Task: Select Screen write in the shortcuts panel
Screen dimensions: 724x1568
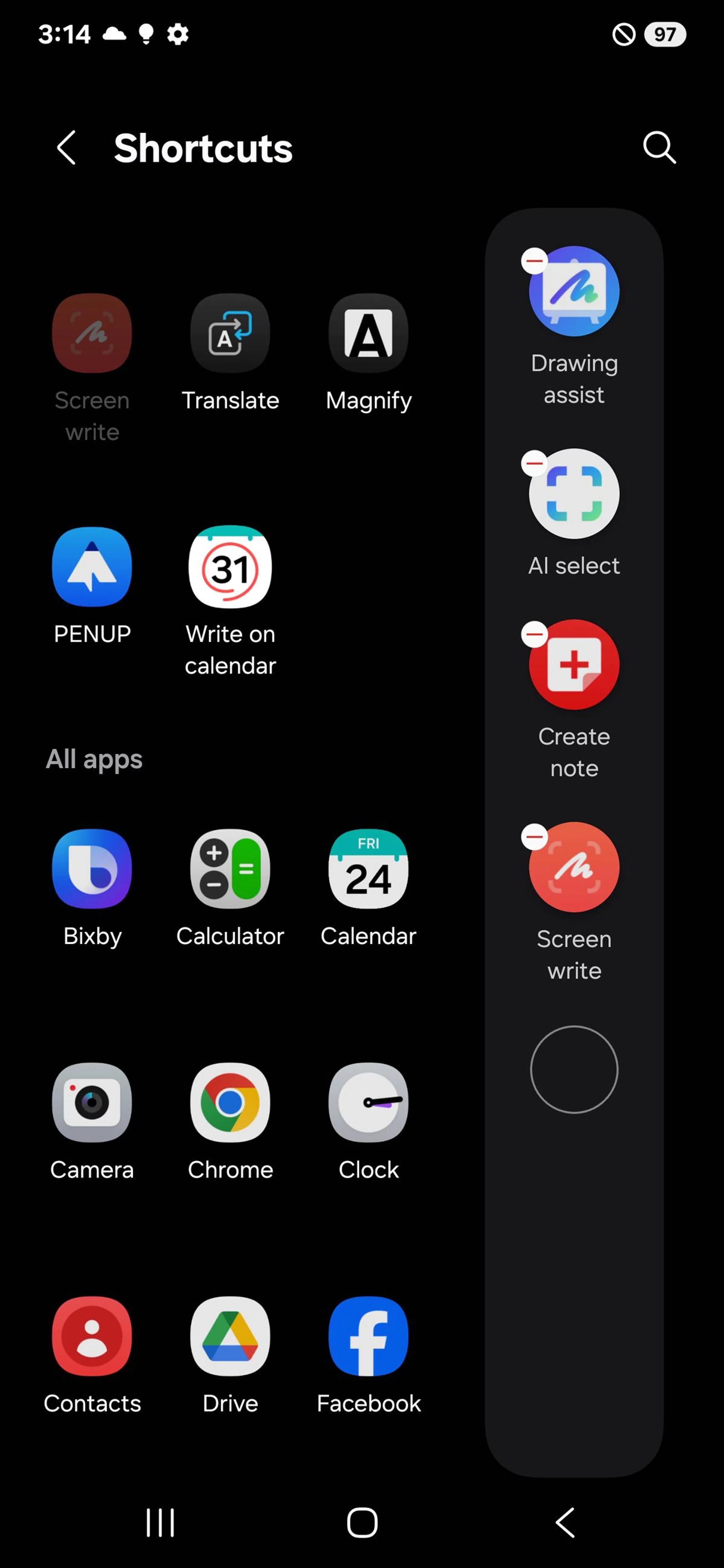Action: coord(573,866)
